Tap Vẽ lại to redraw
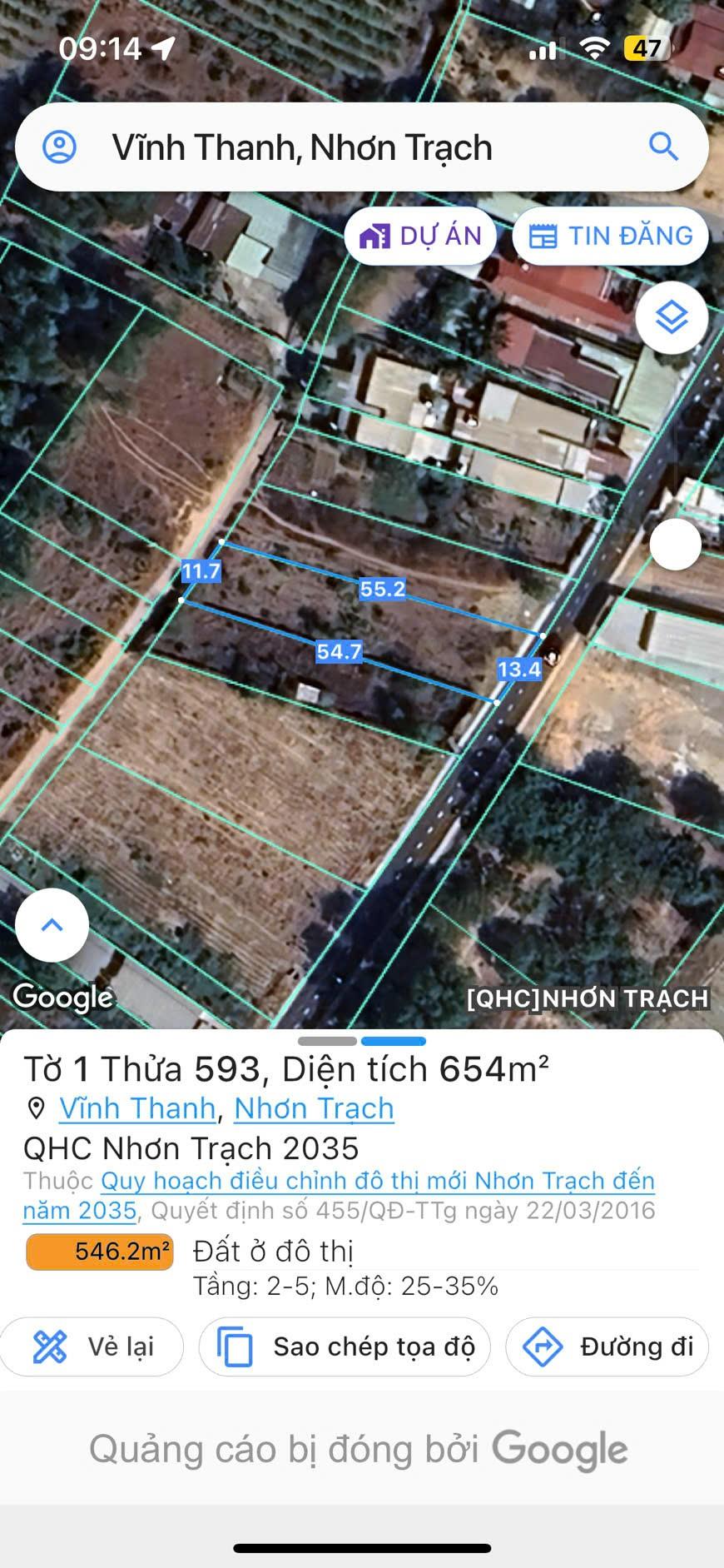Image resolution: width=724 pixels, height=1568 pixels. pos(92,1346)
